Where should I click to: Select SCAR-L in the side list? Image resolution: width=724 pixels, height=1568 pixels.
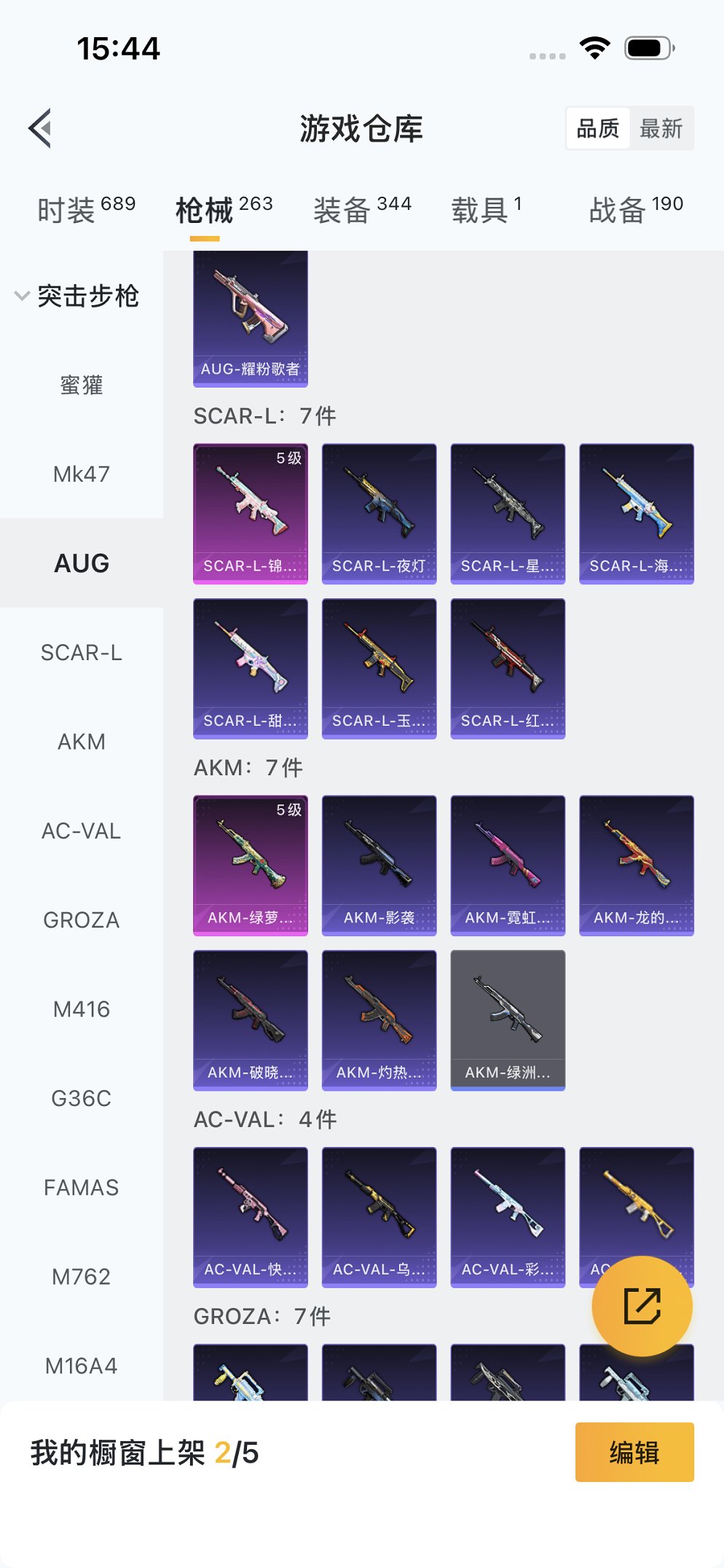point(81,653)
